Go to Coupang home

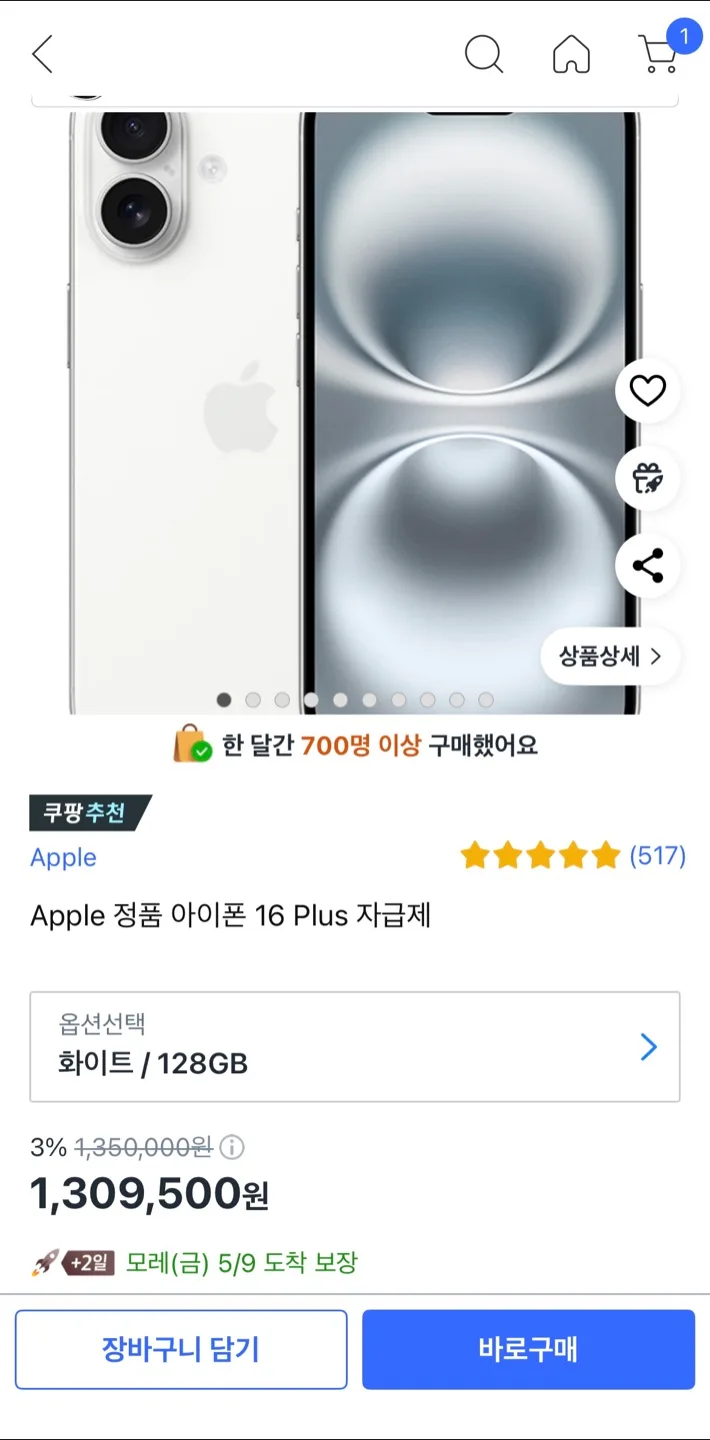point(571,55)
